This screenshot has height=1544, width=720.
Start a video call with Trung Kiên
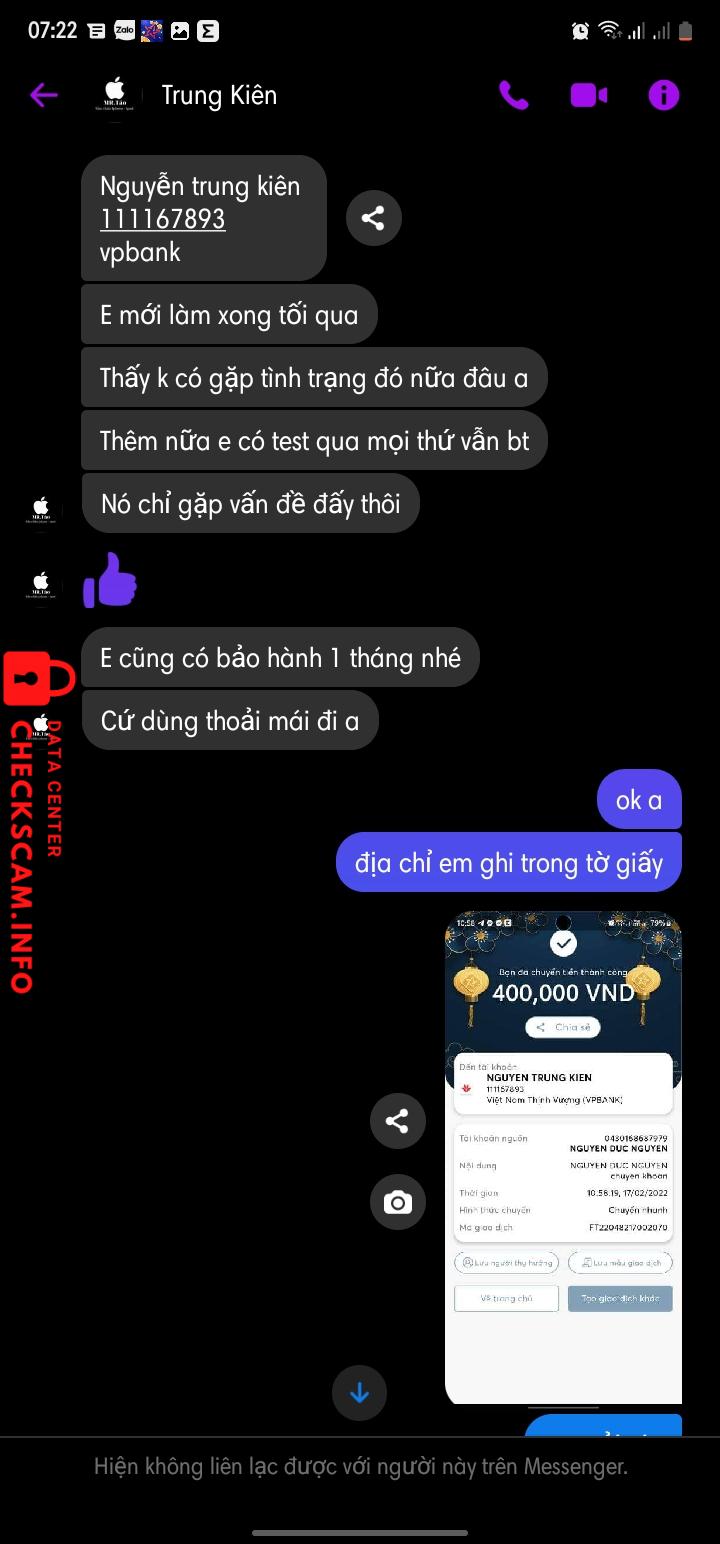(x=588, y=95)
